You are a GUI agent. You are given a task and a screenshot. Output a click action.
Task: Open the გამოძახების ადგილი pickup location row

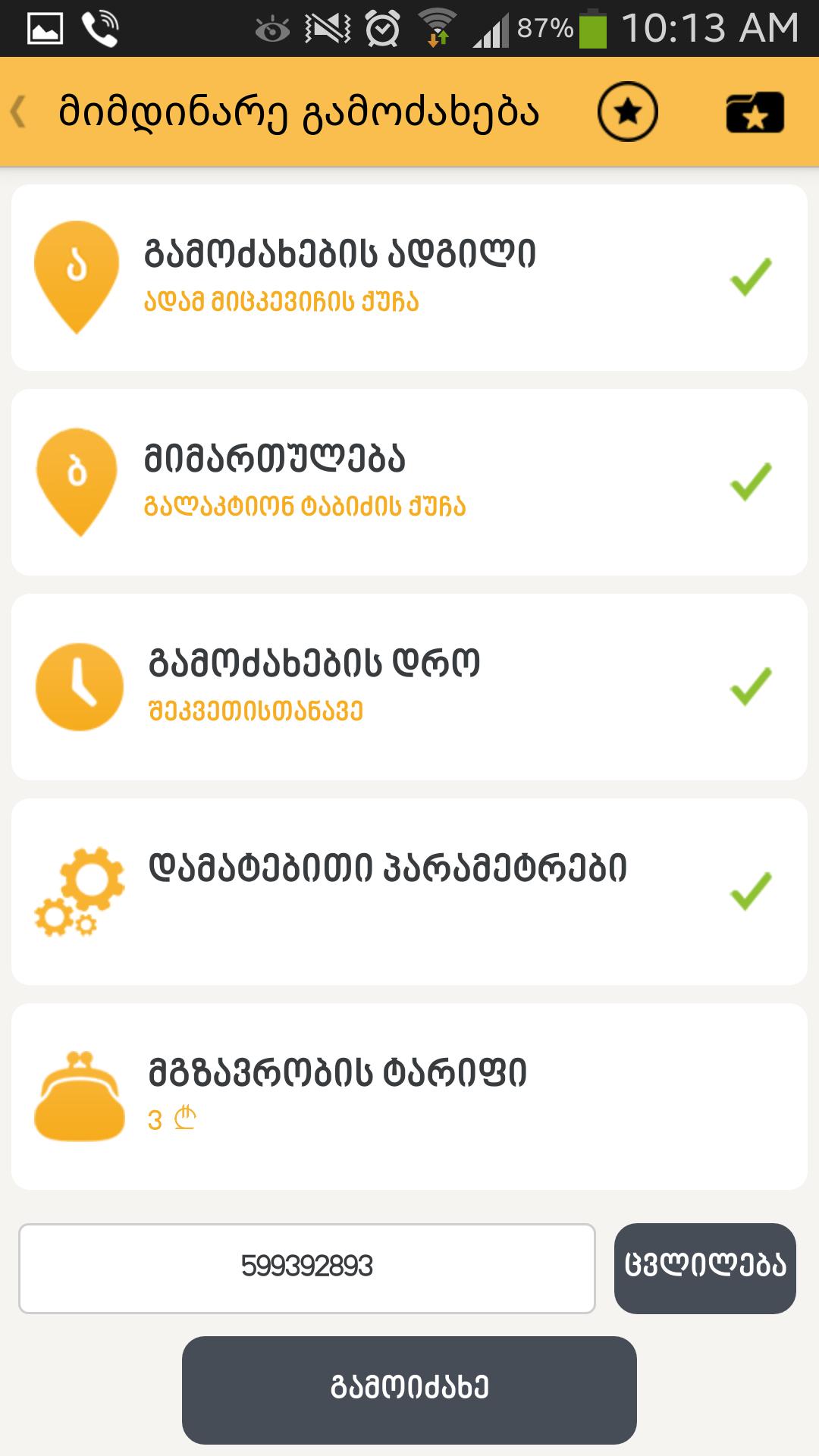(x=409, y=278)
